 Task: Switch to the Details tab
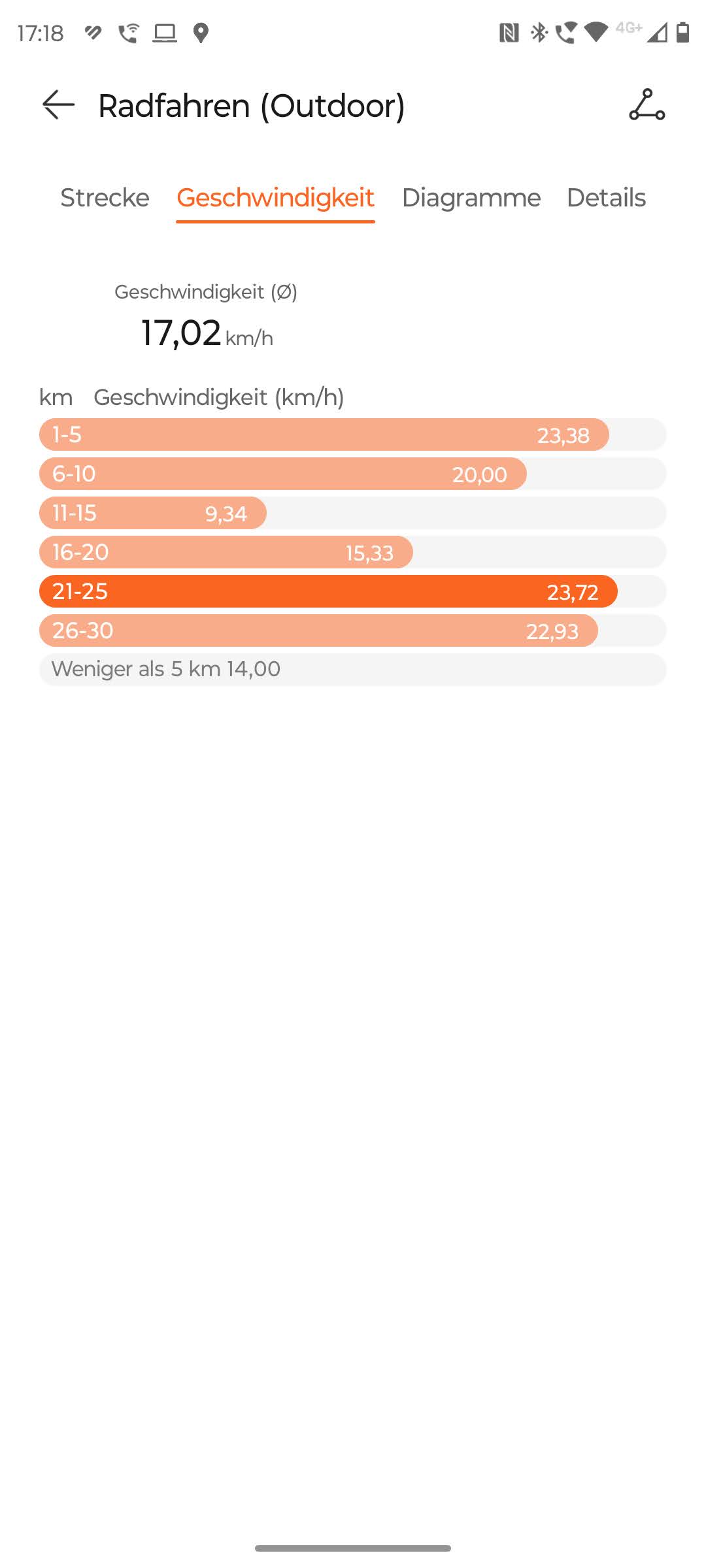click(x=606, y=198)
